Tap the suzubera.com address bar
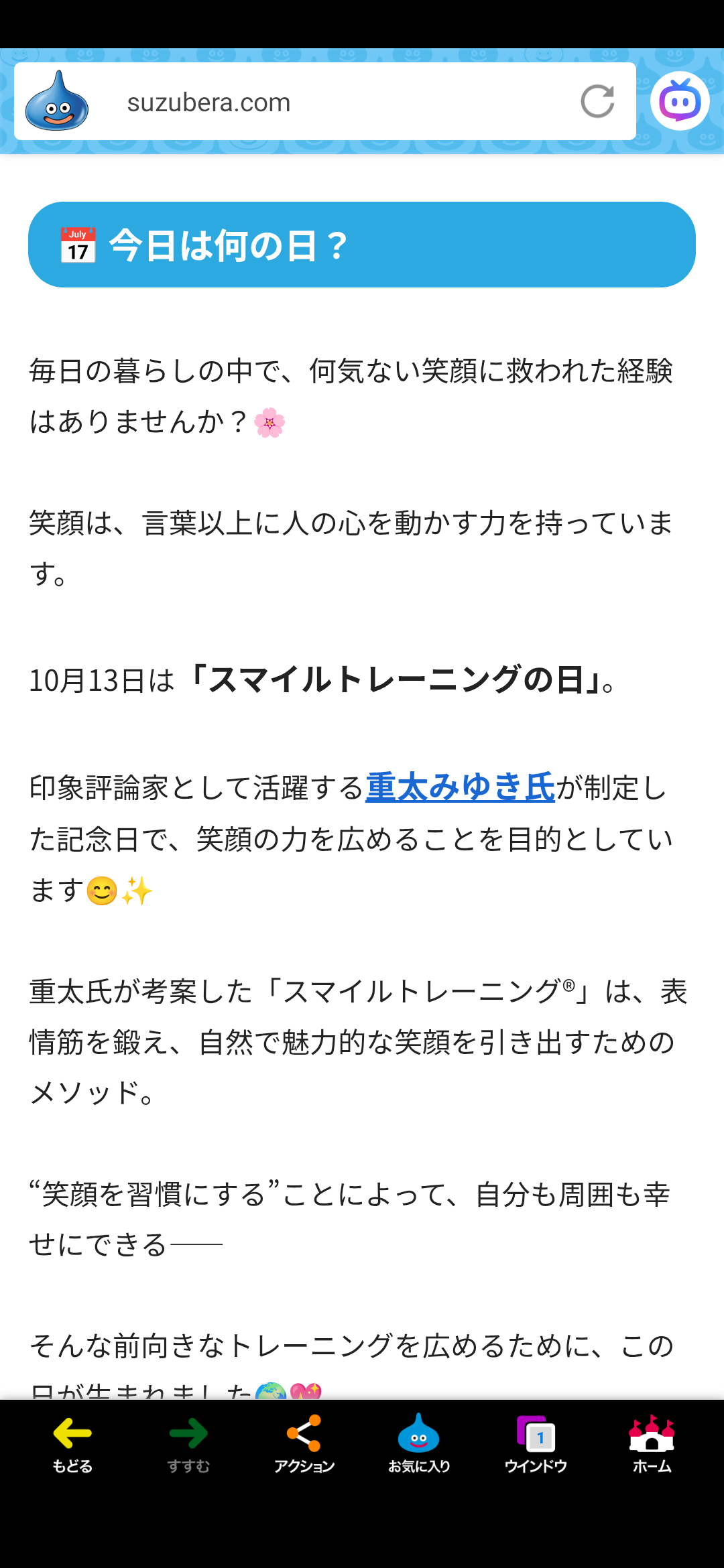 (322, 103)
